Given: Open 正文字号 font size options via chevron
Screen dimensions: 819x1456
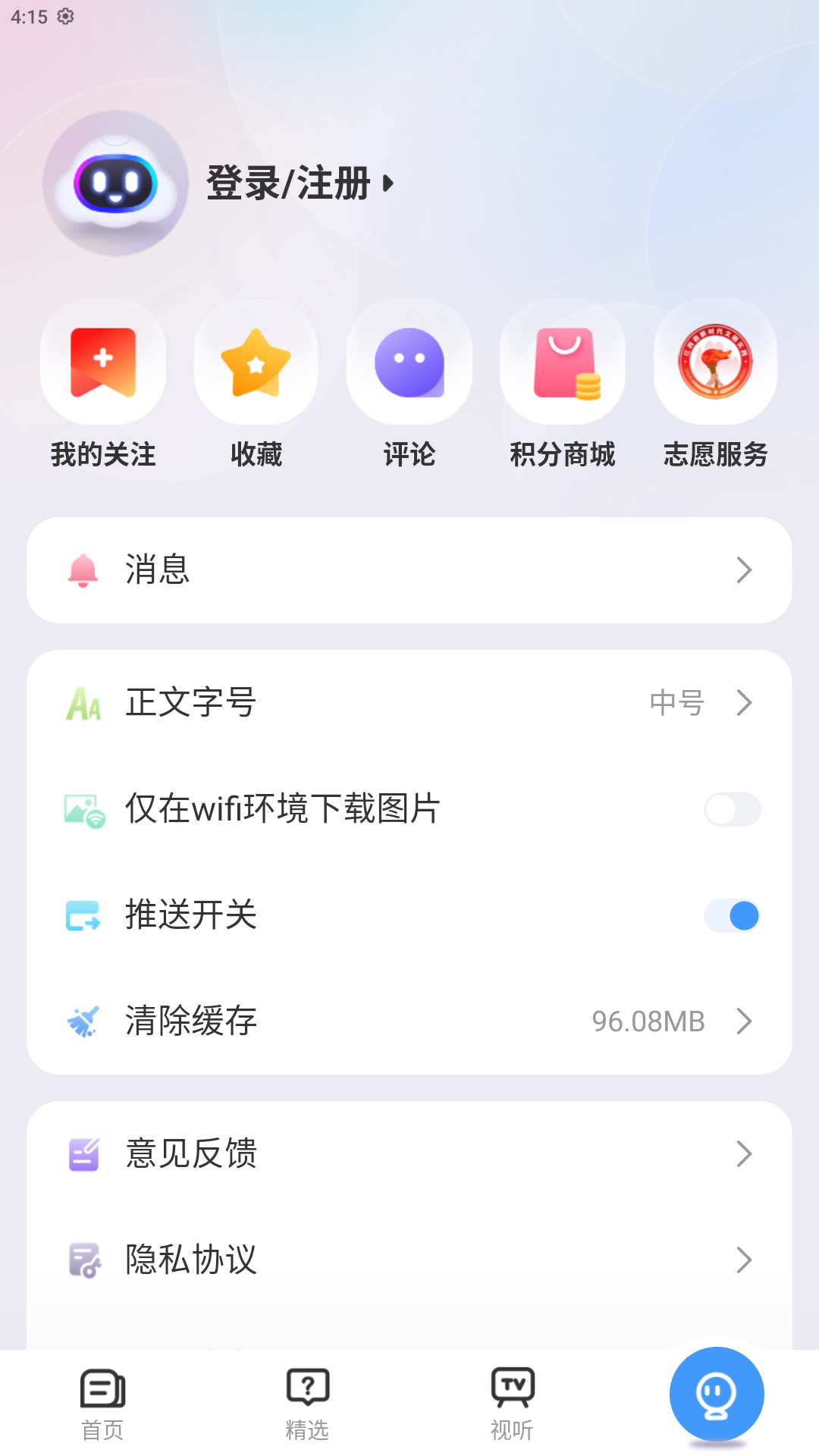Looking at the screenshot, I should 745,703.
